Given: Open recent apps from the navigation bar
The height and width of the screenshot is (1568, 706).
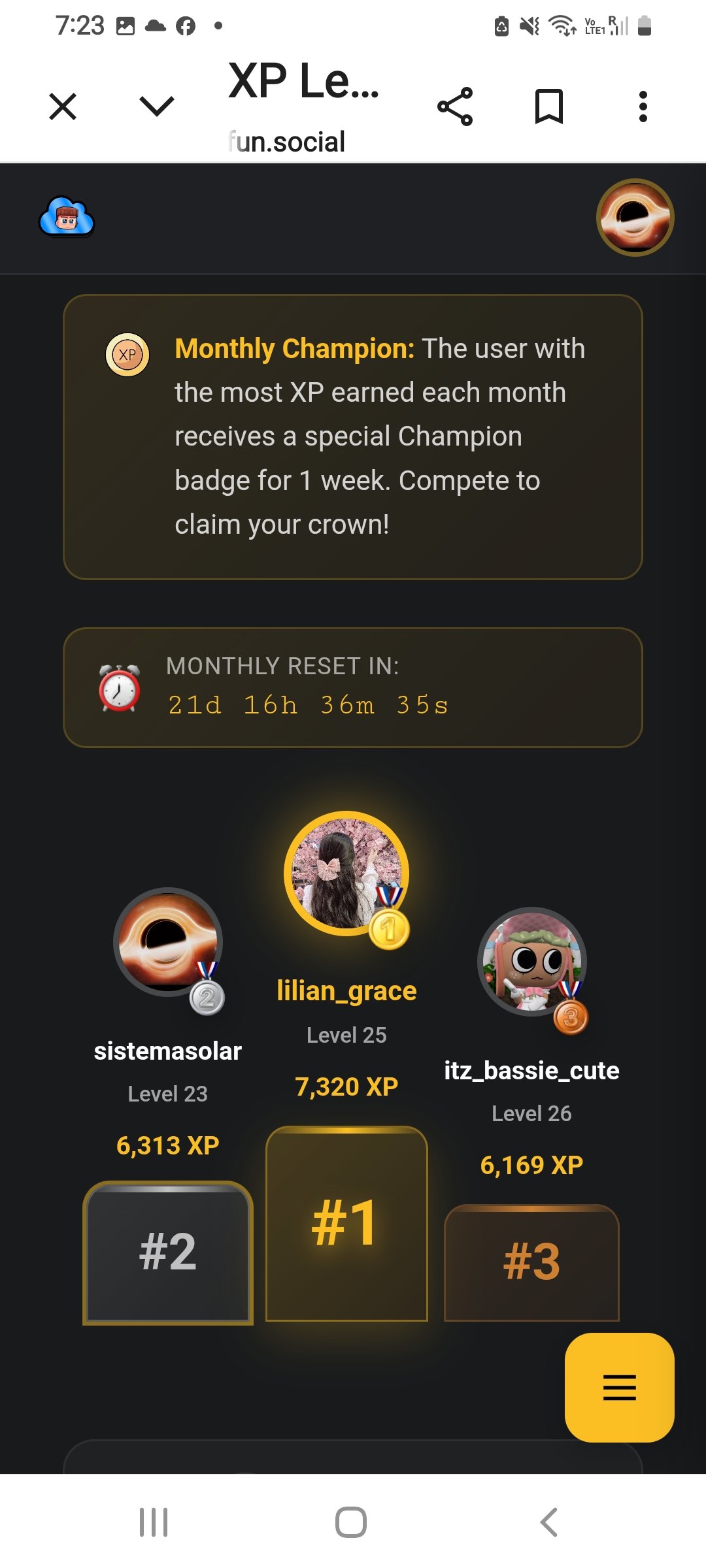Looking at the screenshot, I should pyautogui.click(x=154, y=1522).
